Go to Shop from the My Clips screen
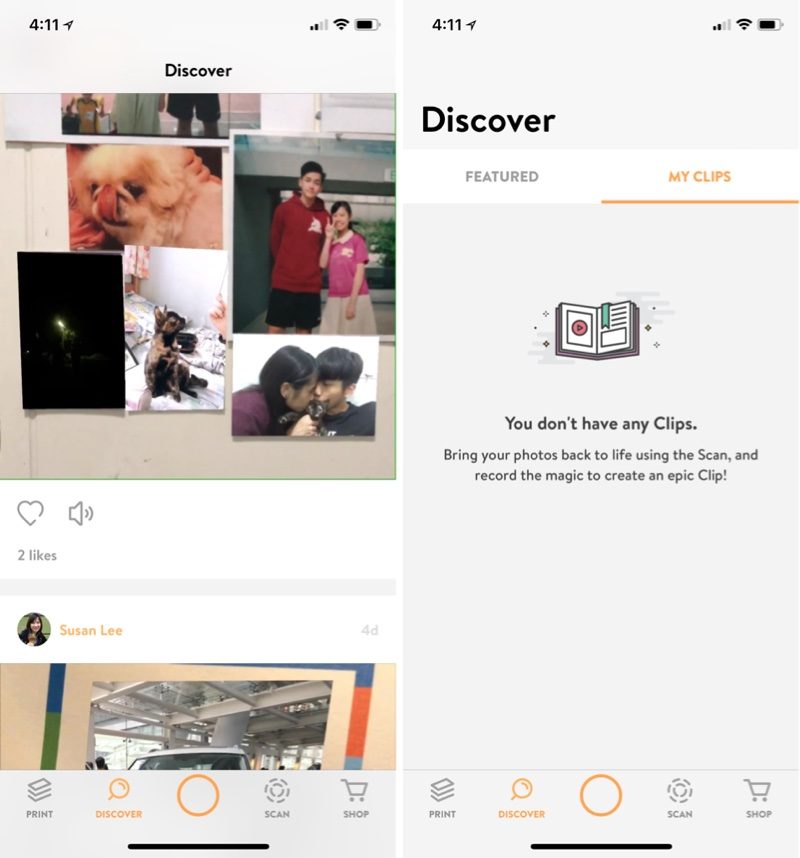The height and width of the screenshot is (858, 800). [759, 798]
